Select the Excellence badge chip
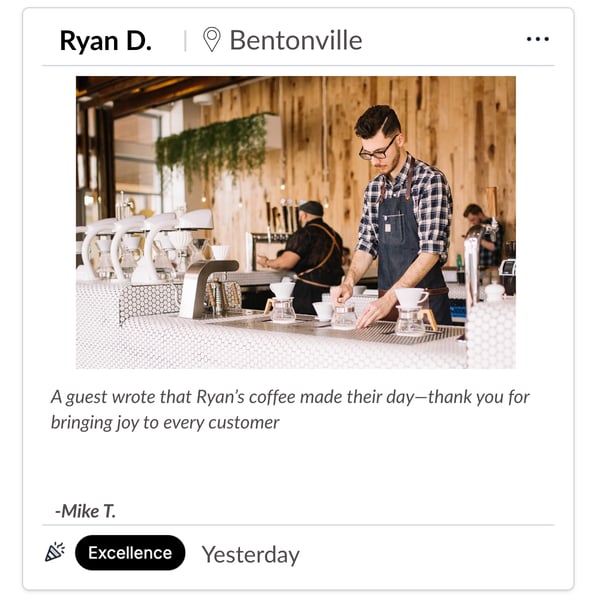The width and height of the screenshot is (600, 600). pos(130,553)
